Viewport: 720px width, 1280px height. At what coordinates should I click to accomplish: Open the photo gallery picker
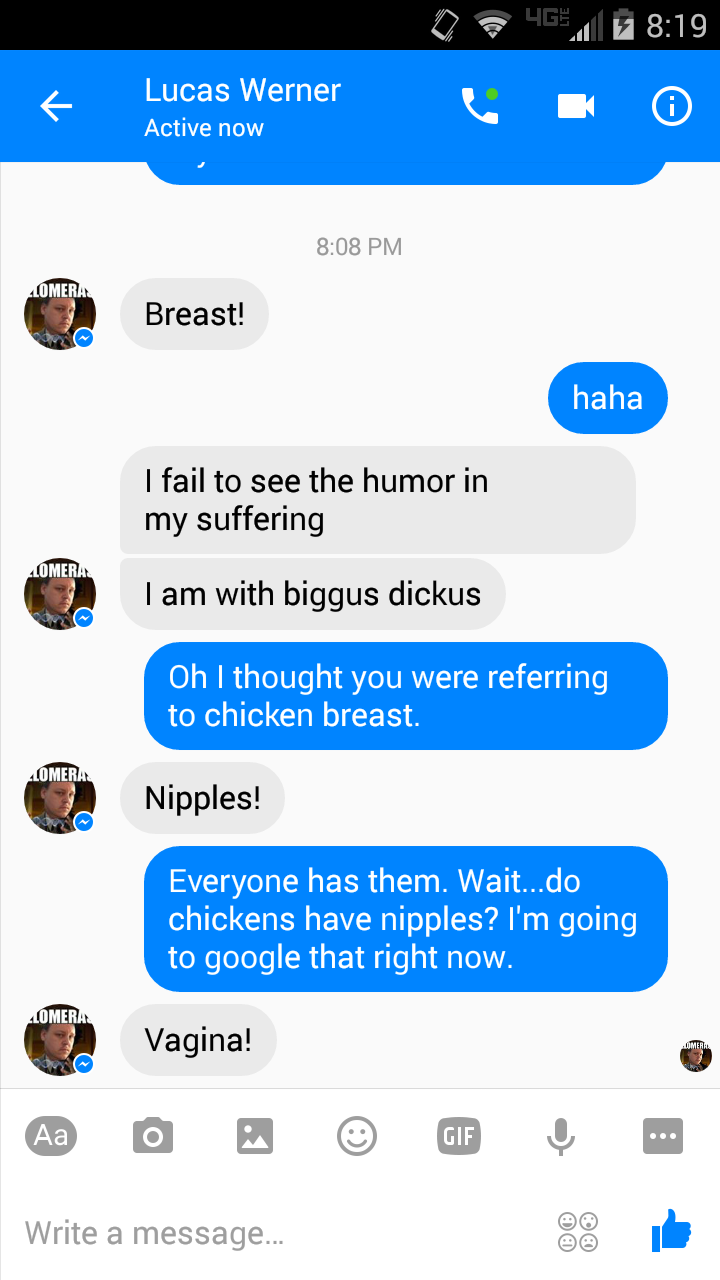click(x=255, y=1136)
